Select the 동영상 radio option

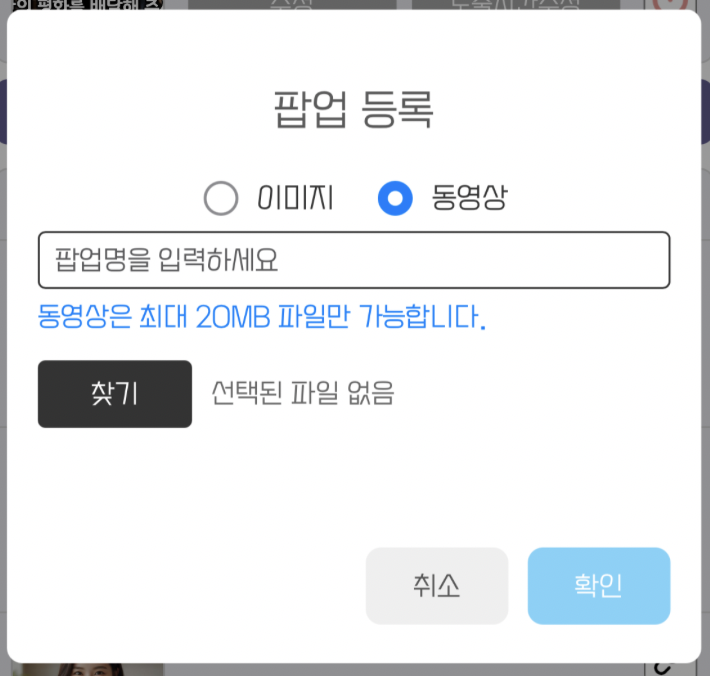396,198
